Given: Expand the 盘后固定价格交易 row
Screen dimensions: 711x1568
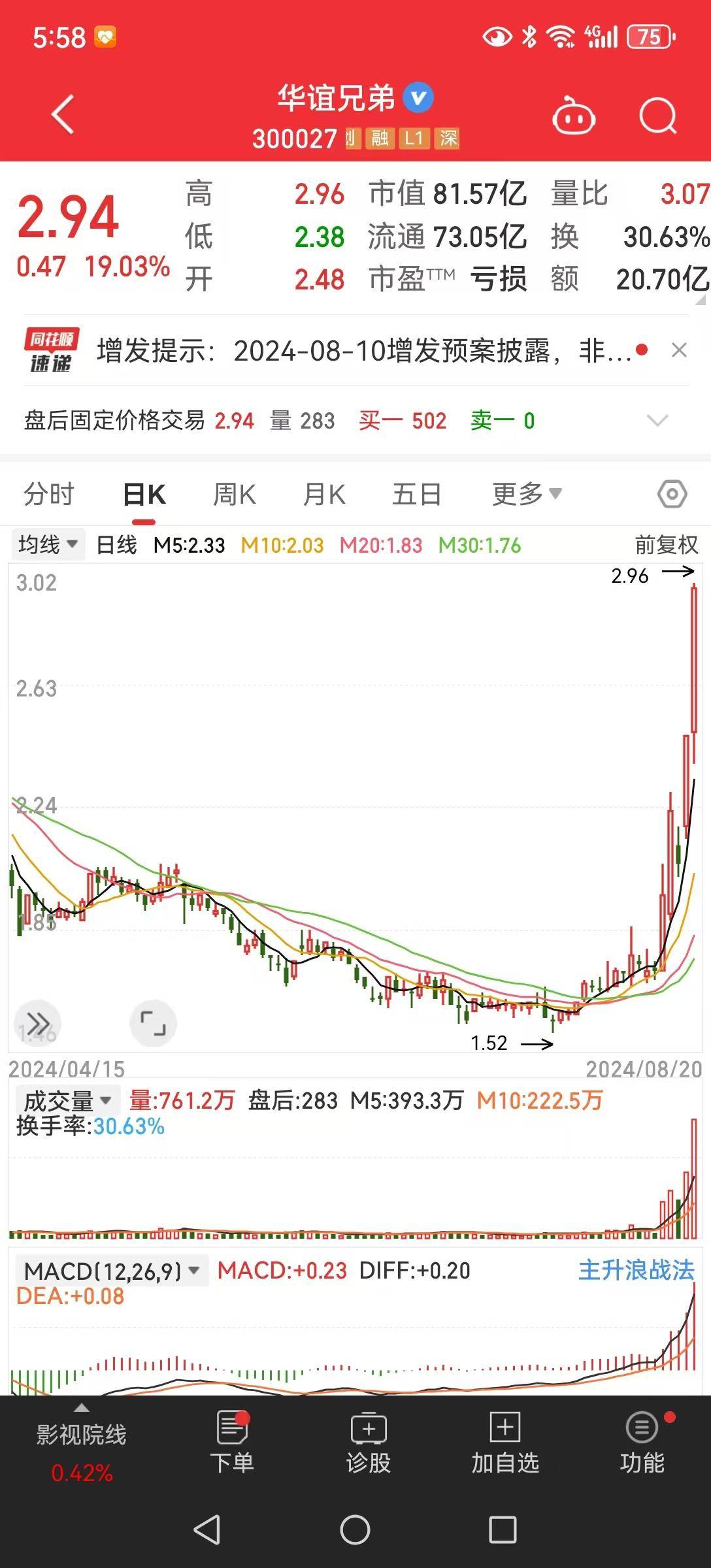Looking at the screenshot, I should click(x=657, y=421).
